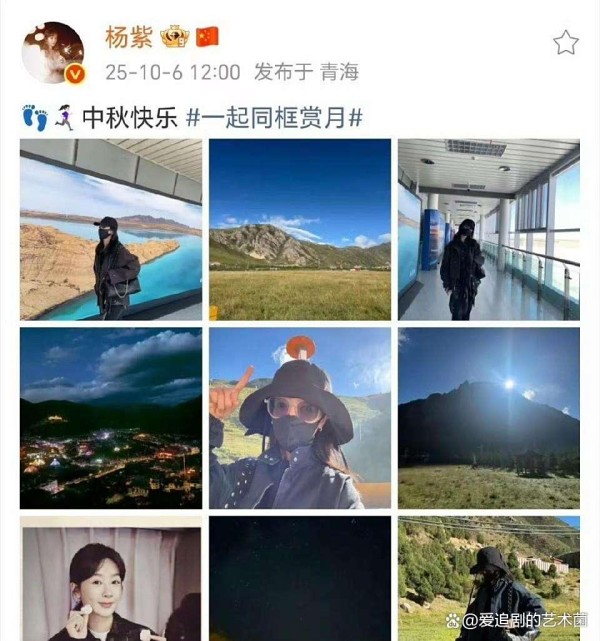This screenshot has width=600, height=641.
Task: View the night town lights photo
Action: click(x=111, y=418)
